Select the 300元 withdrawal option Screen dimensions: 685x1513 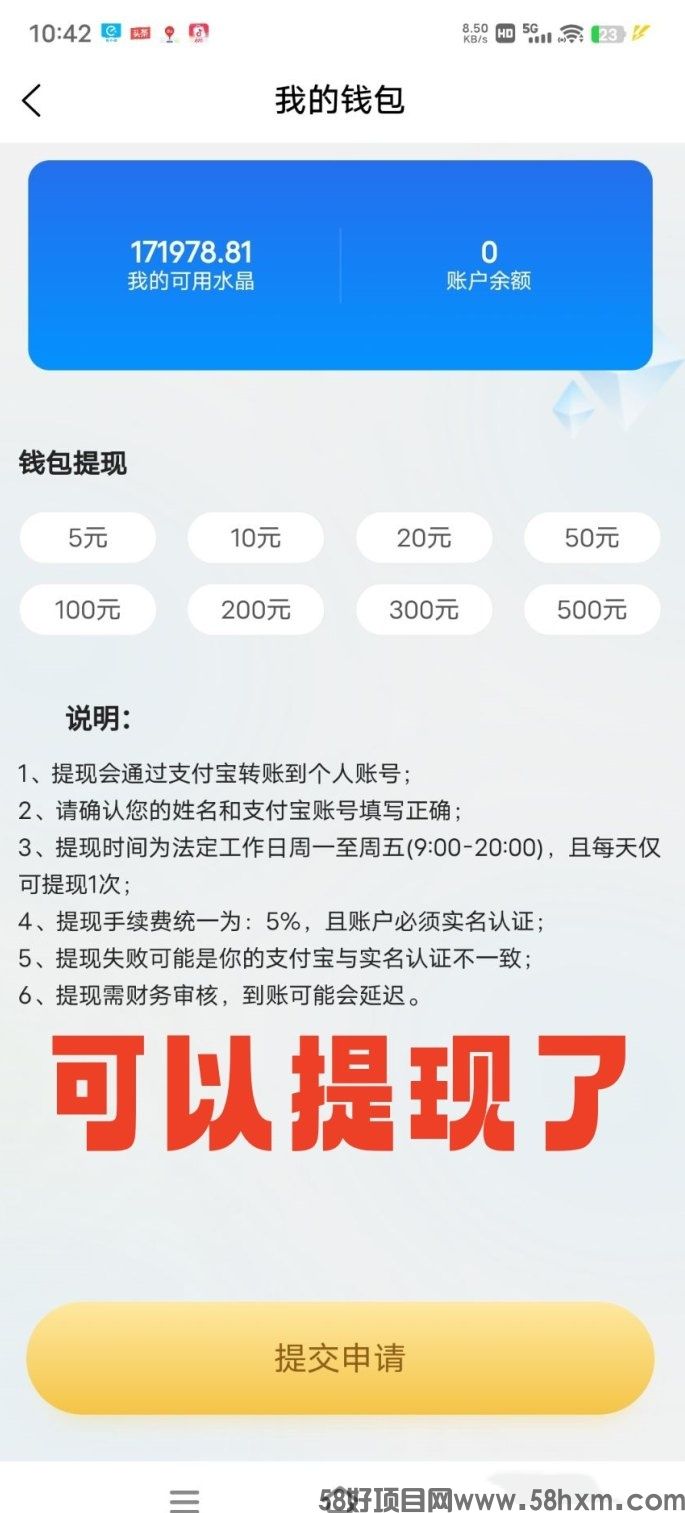click(x=424, y=609)
